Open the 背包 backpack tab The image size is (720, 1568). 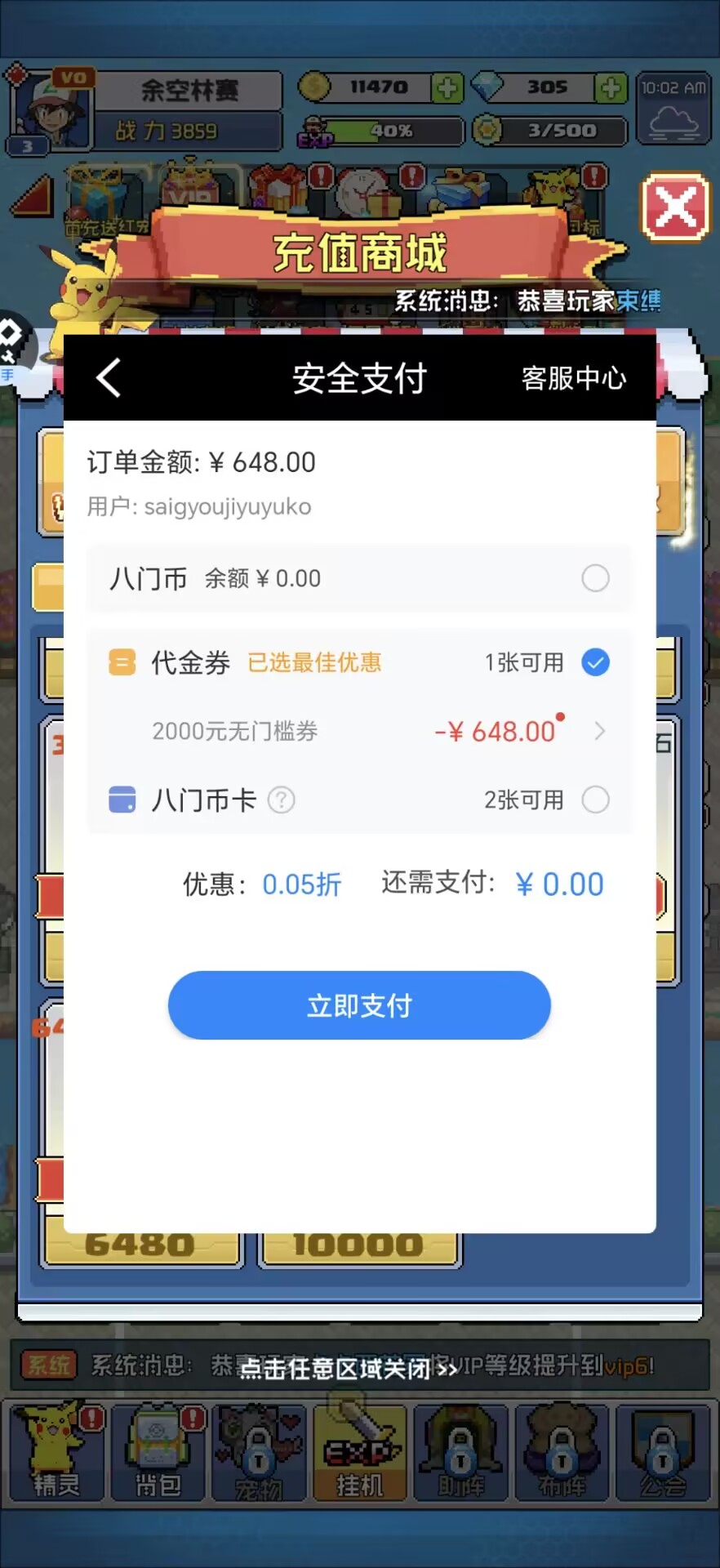coord(158,1454)
